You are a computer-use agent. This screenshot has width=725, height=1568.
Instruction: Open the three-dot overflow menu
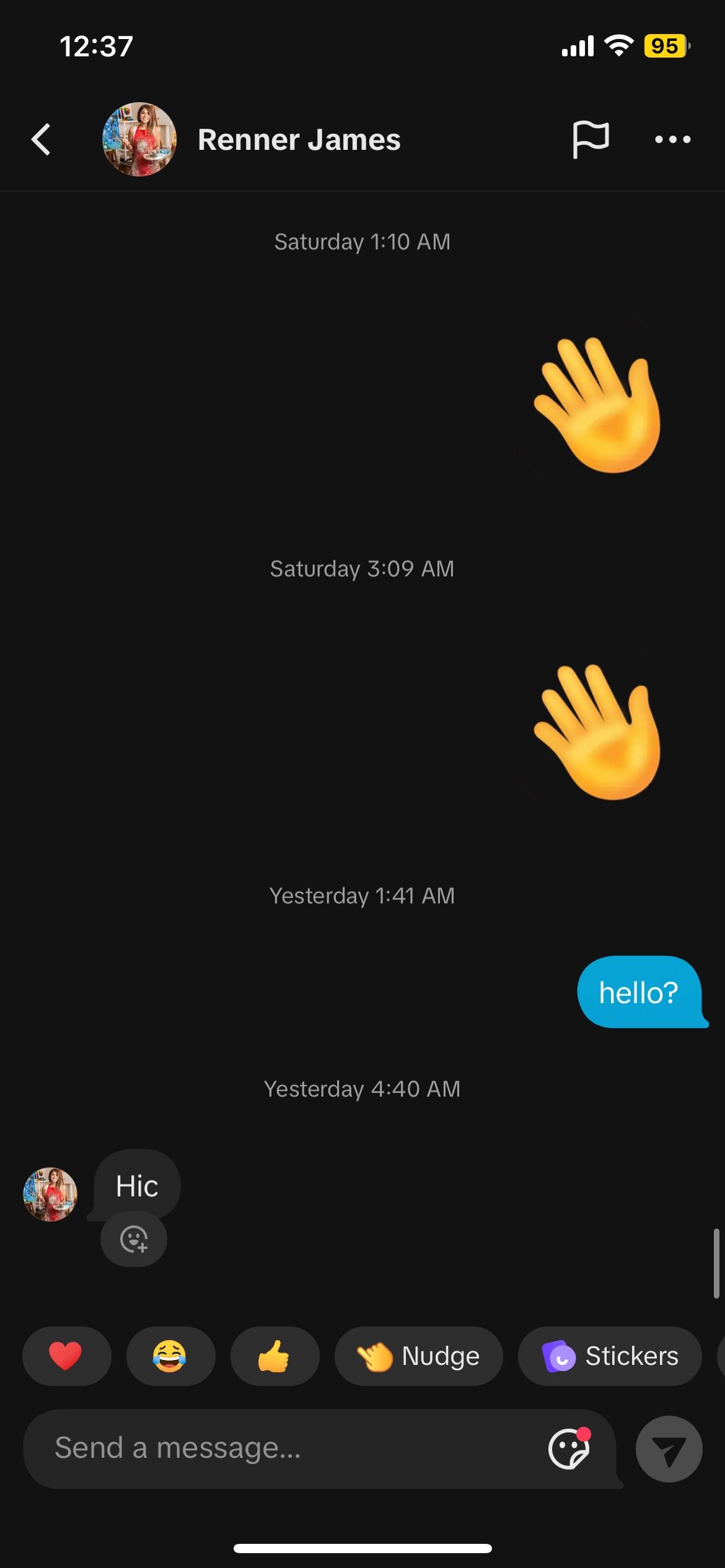[672, 139]
